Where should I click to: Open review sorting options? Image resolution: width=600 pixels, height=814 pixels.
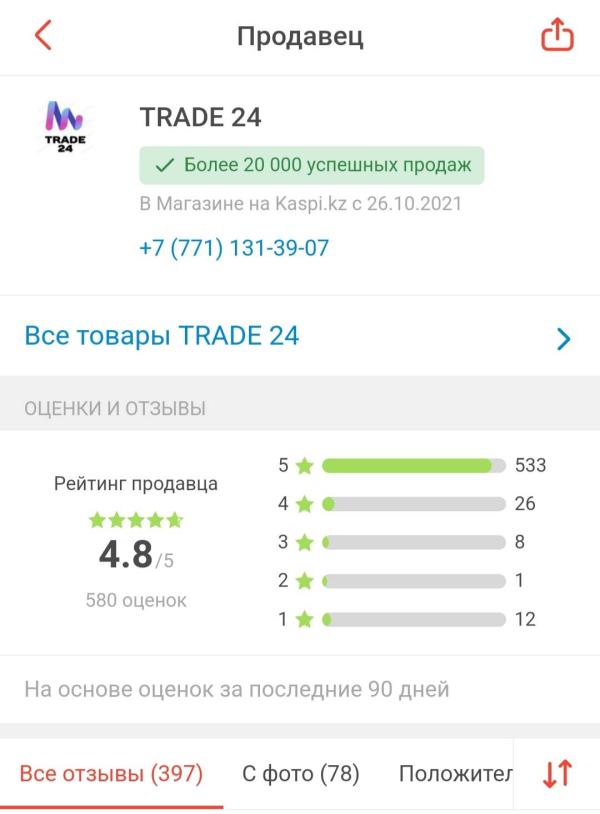557,774
